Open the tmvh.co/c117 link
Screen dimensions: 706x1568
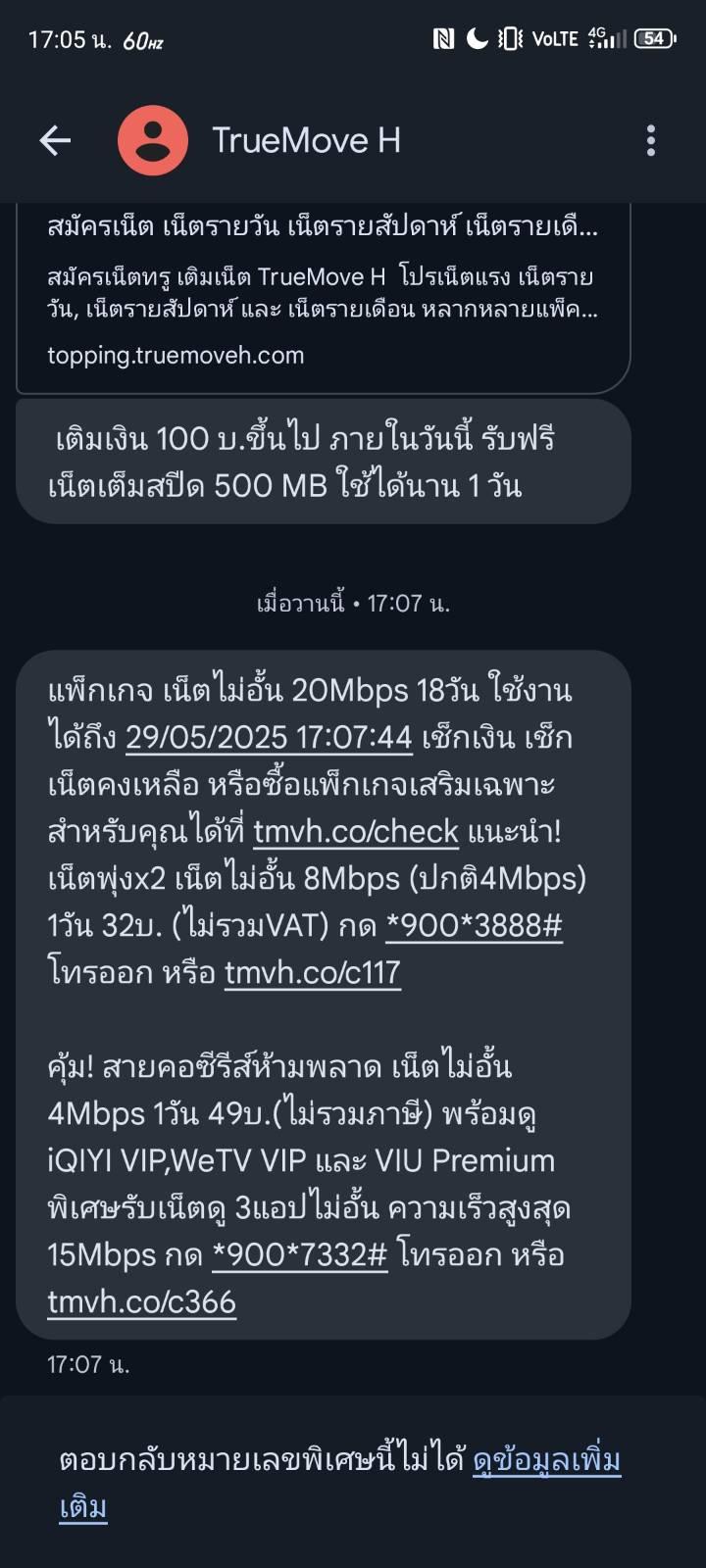[x=313, y=972]
